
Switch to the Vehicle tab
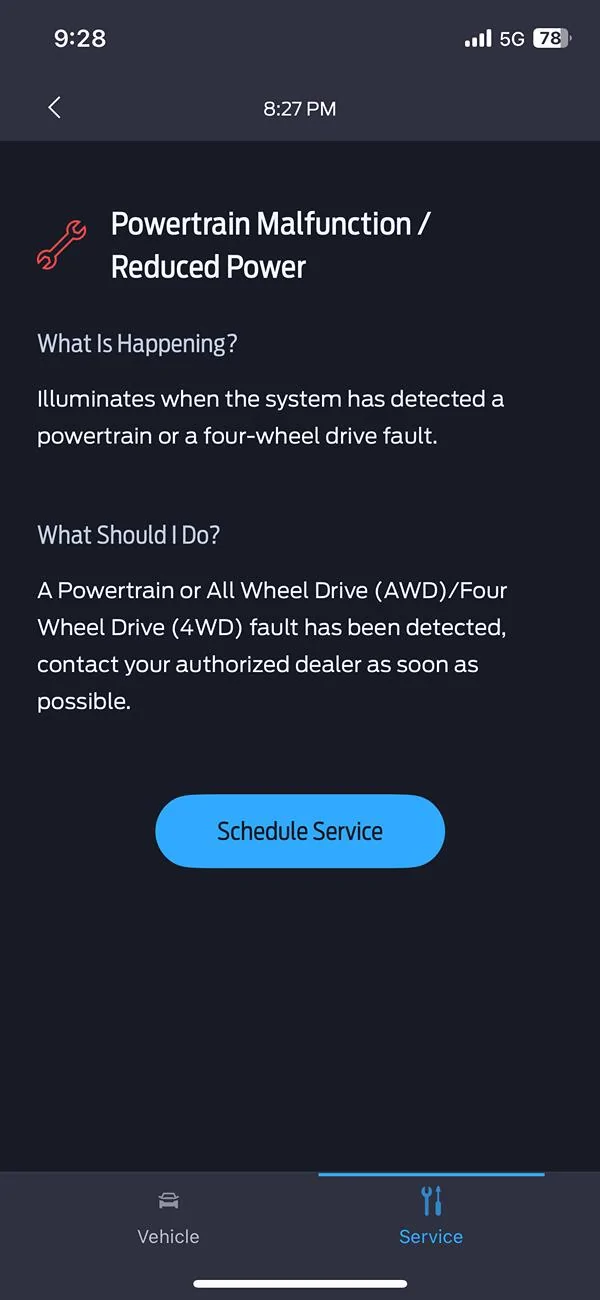pos(168,1218)
